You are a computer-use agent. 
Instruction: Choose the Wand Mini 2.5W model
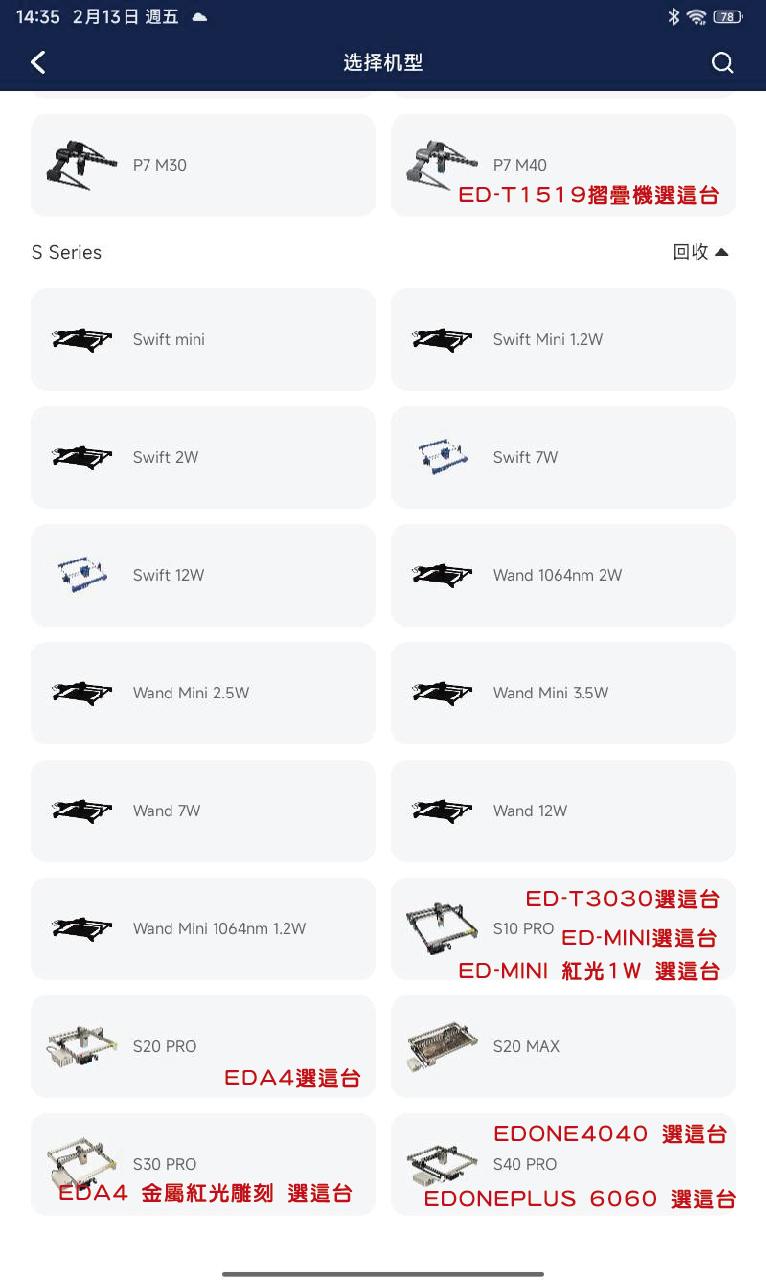203,693
